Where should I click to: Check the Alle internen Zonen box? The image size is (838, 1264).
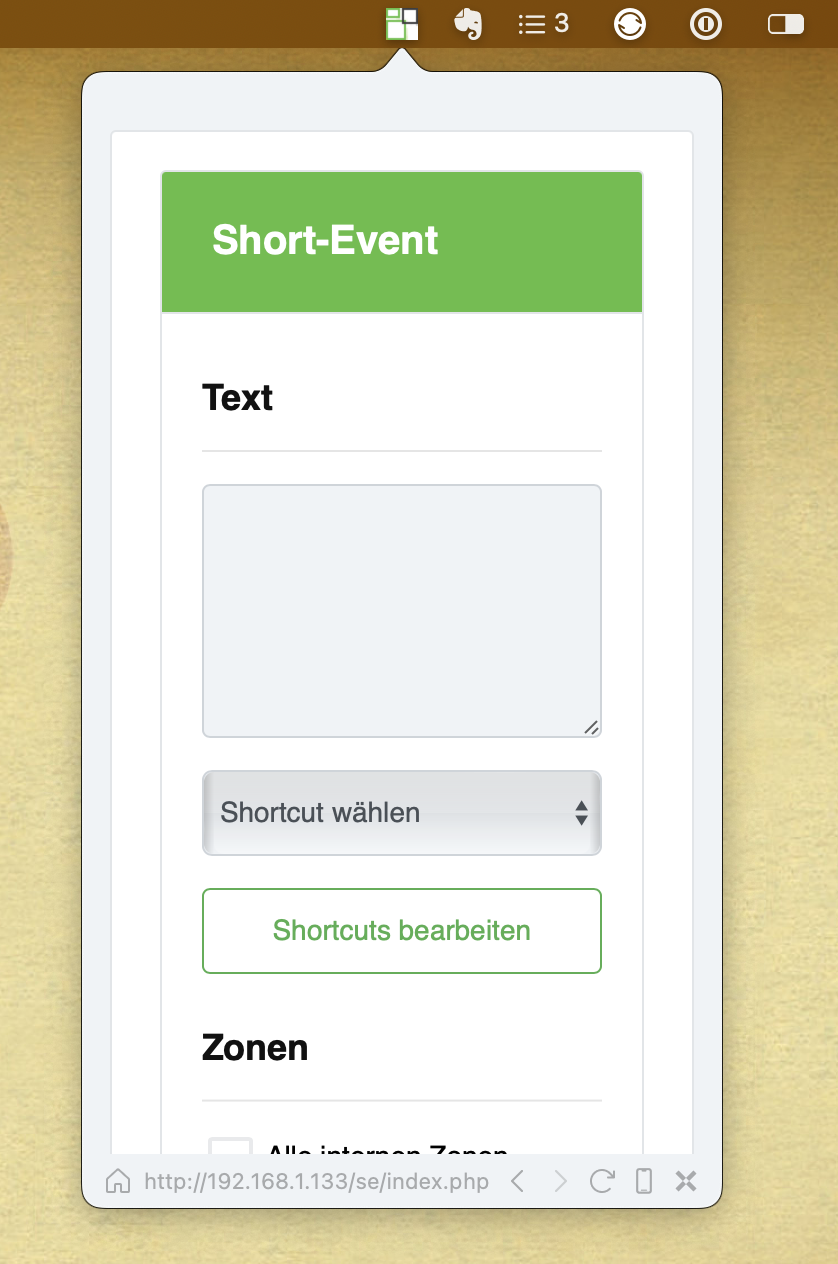[x=230, y=1148]
